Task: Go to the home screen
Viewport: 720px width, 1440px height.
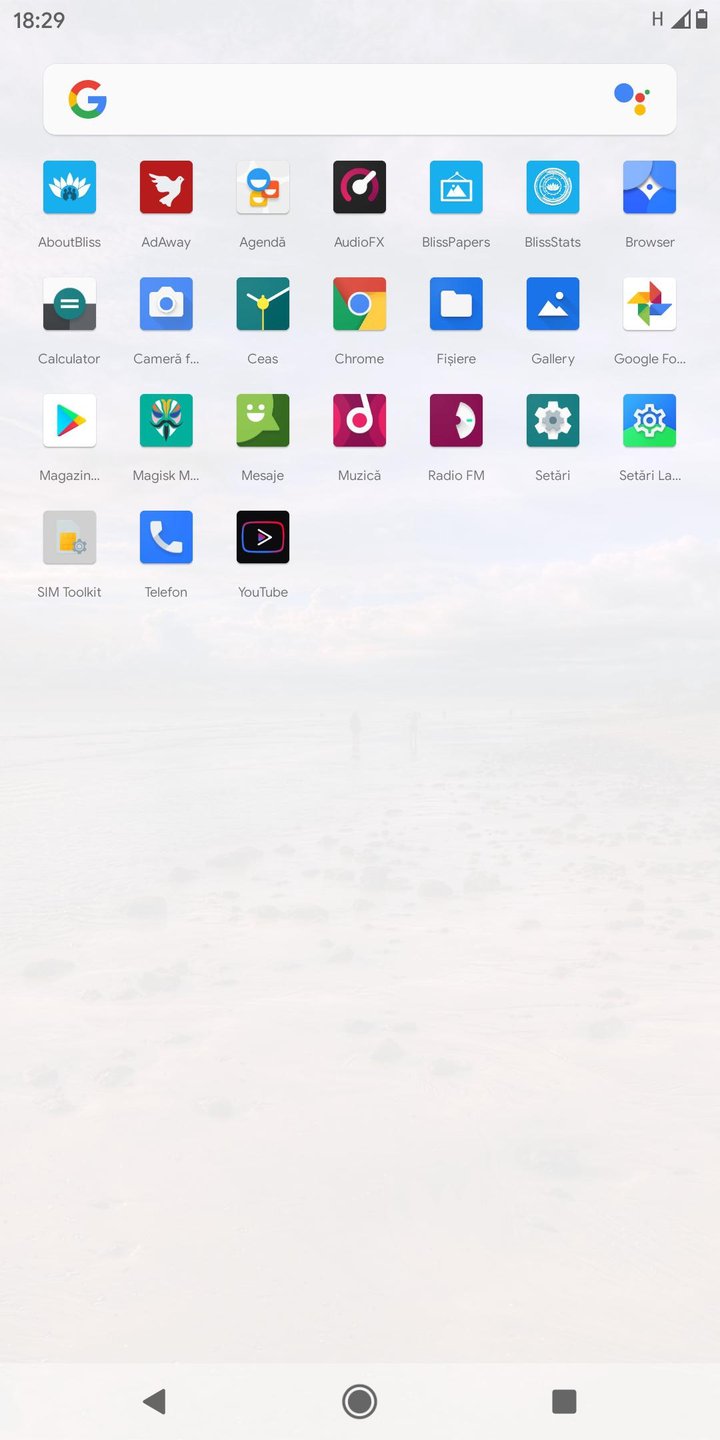Action: [360, 1401]
